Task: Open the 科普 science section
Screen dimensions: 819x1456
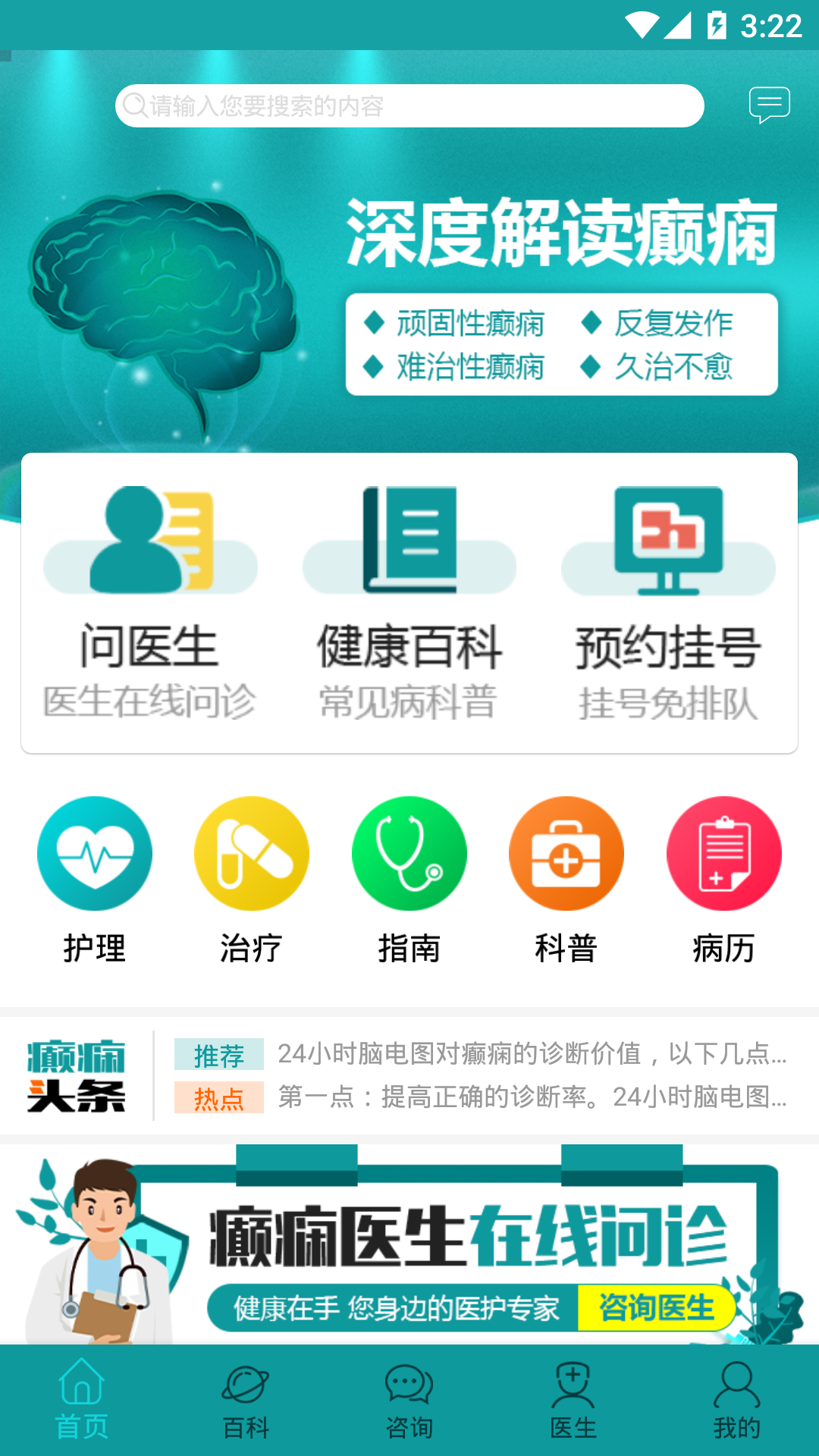Action: [x=566, y=880]
